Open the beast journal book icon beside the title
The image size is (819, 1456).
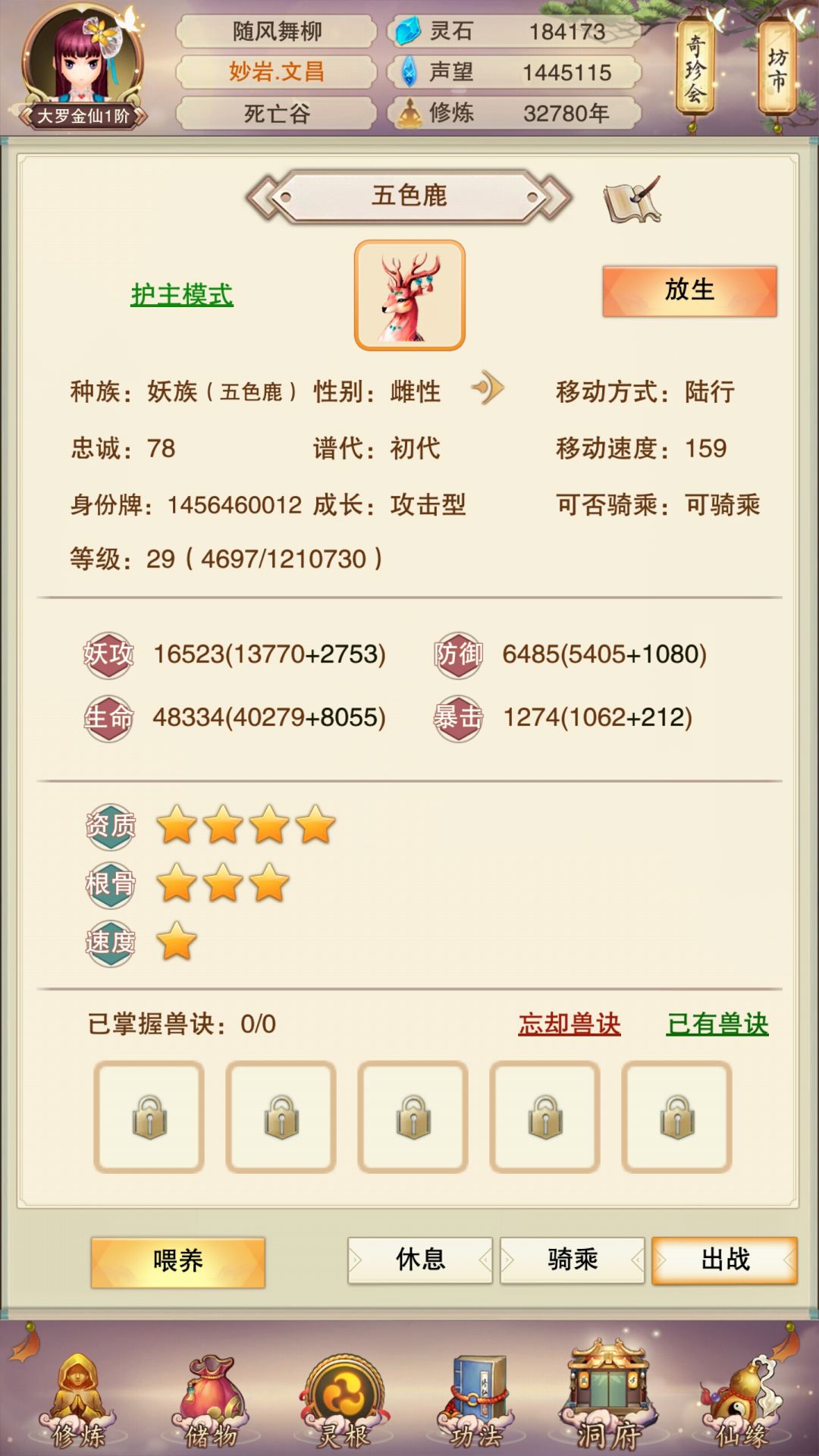tap(635, 199)
